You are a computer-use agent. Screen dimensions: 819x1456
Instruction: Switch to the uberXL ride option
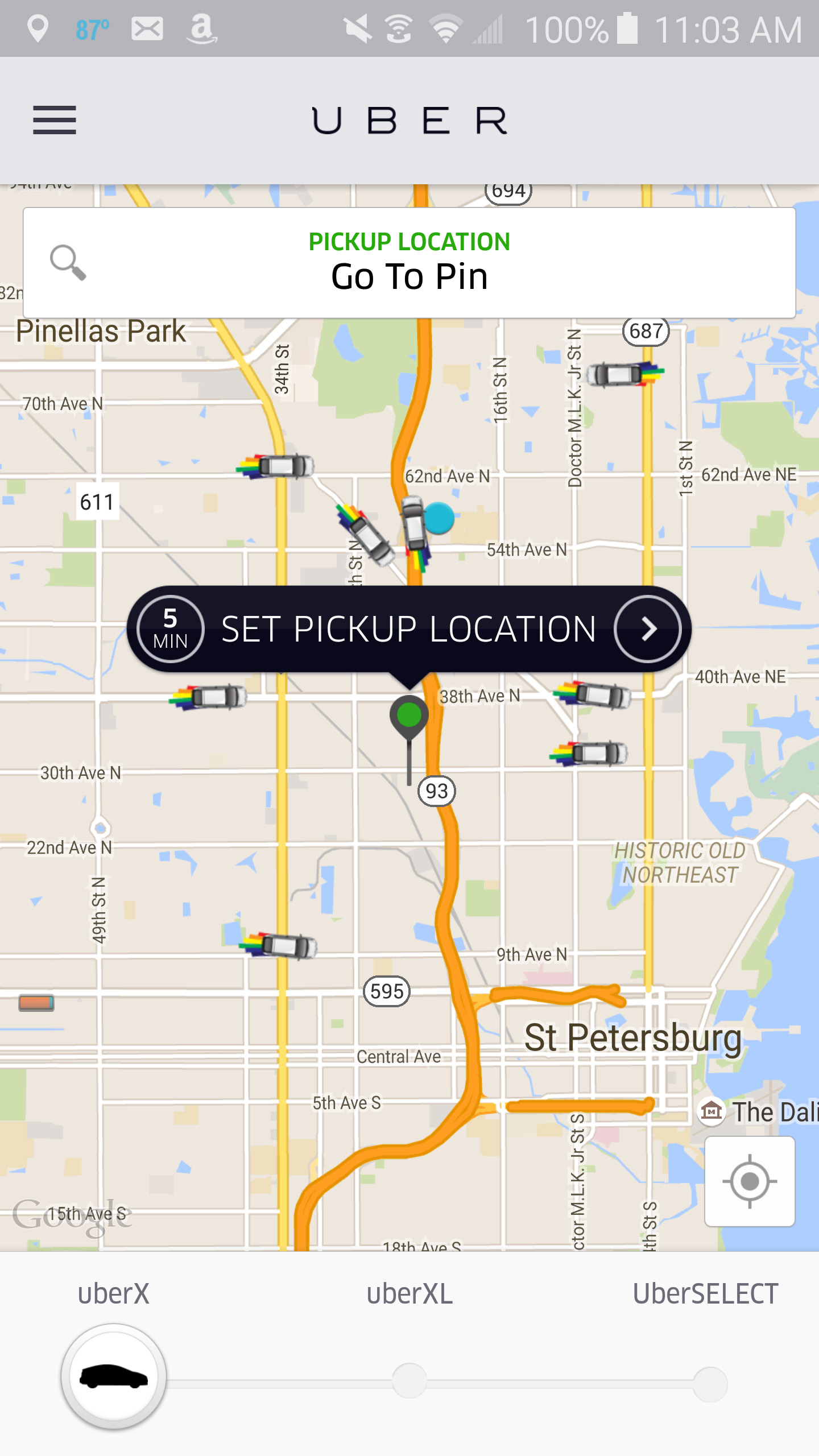point(409,1381)
